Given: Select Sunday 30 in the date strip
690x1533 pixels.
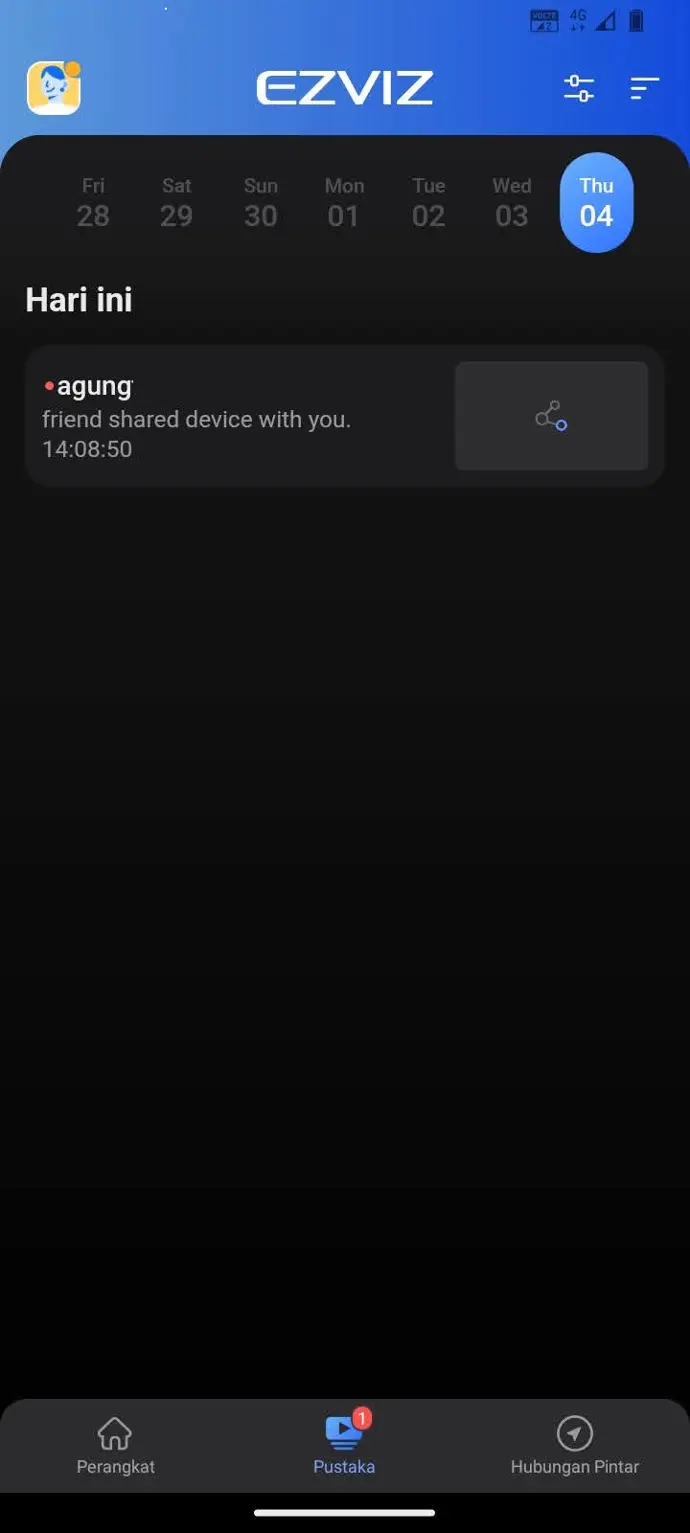Looking at the screenshot, I should (260, 203).
